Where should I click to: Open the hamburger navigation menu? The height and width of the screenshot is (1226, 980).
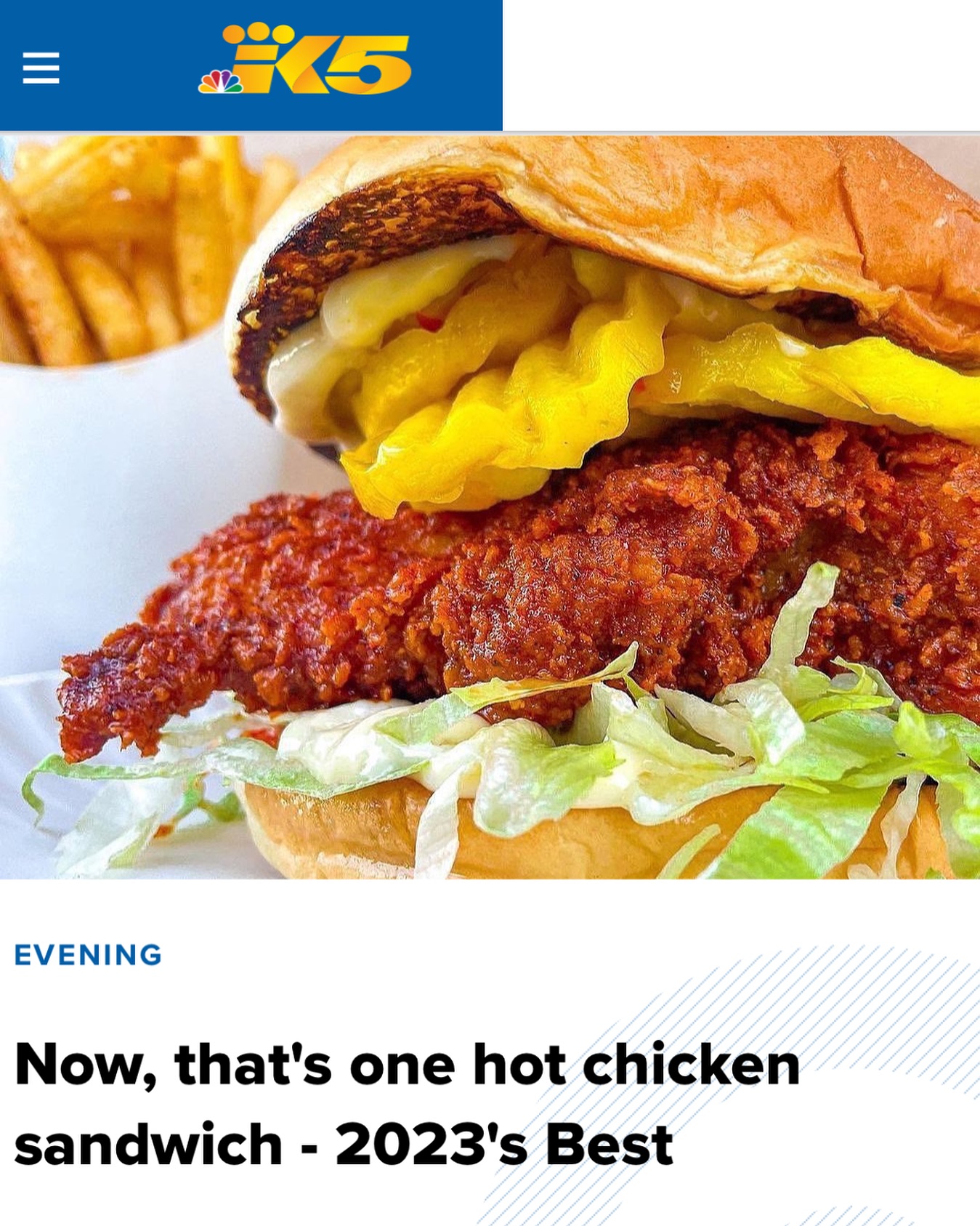pos(41,68)
